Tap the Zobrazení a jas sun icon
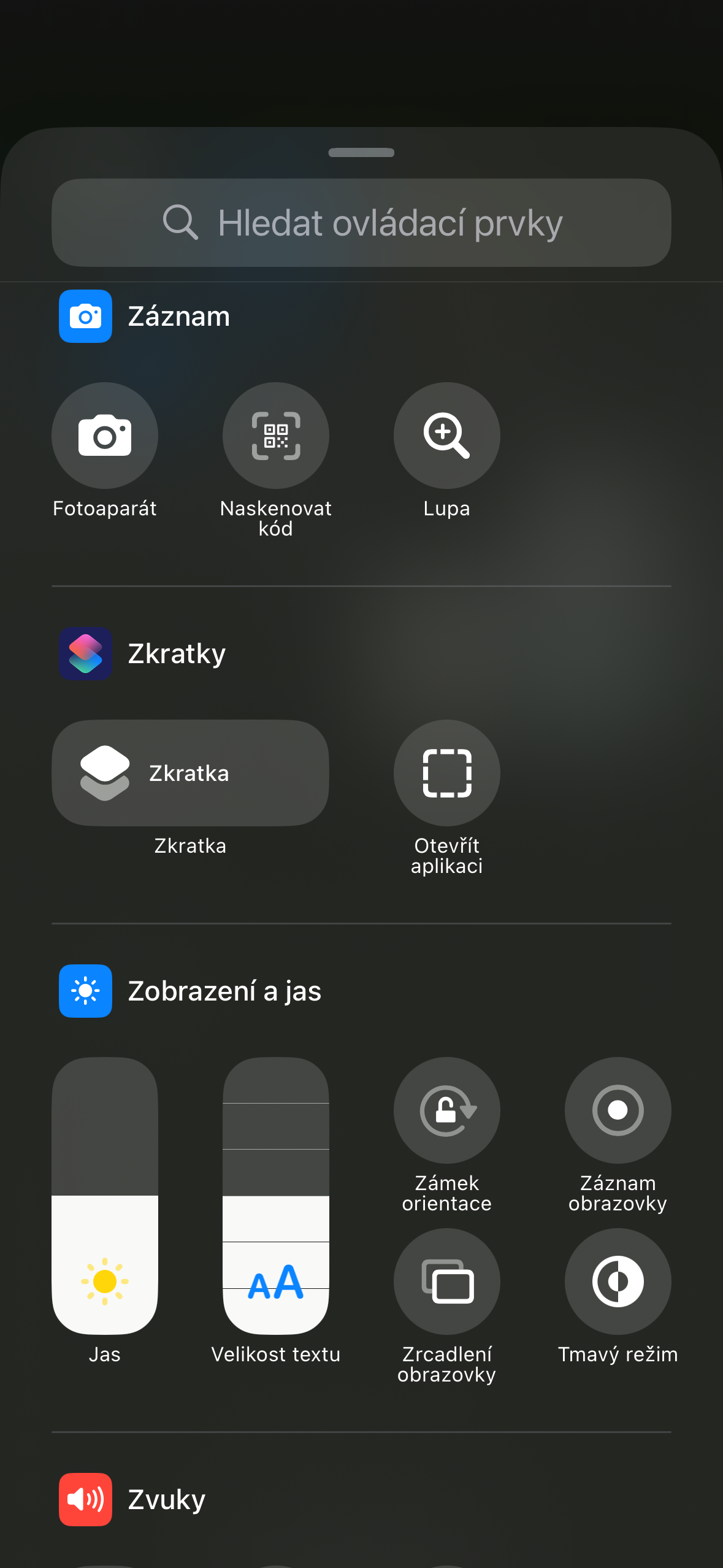723x1568 pixels. [x=85, y=990]
